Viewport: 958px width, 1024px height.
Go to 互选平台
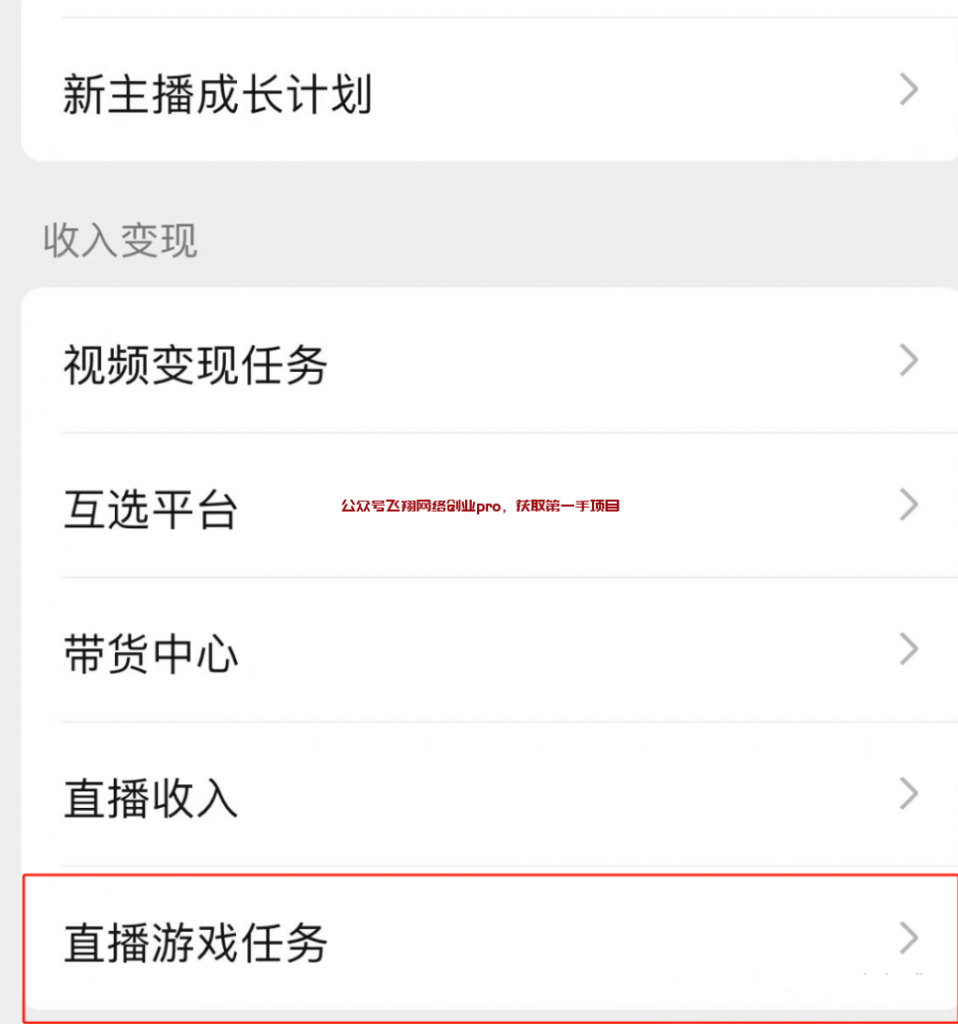click(x=150, y=509)
